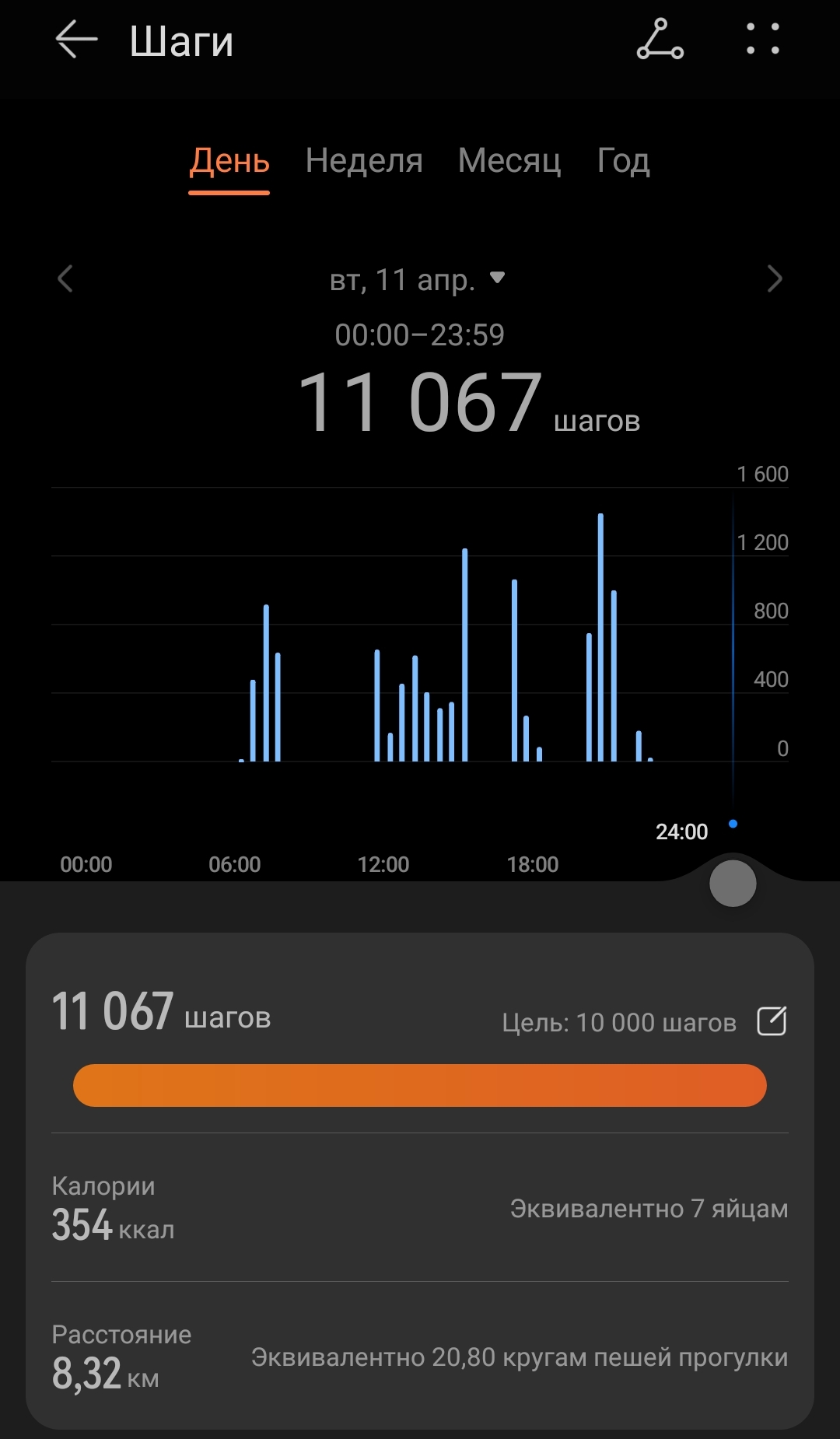The image size is (840, 1439).
Task: Tap the gray chart time-selector handle
Action: [x=733, y=884]
